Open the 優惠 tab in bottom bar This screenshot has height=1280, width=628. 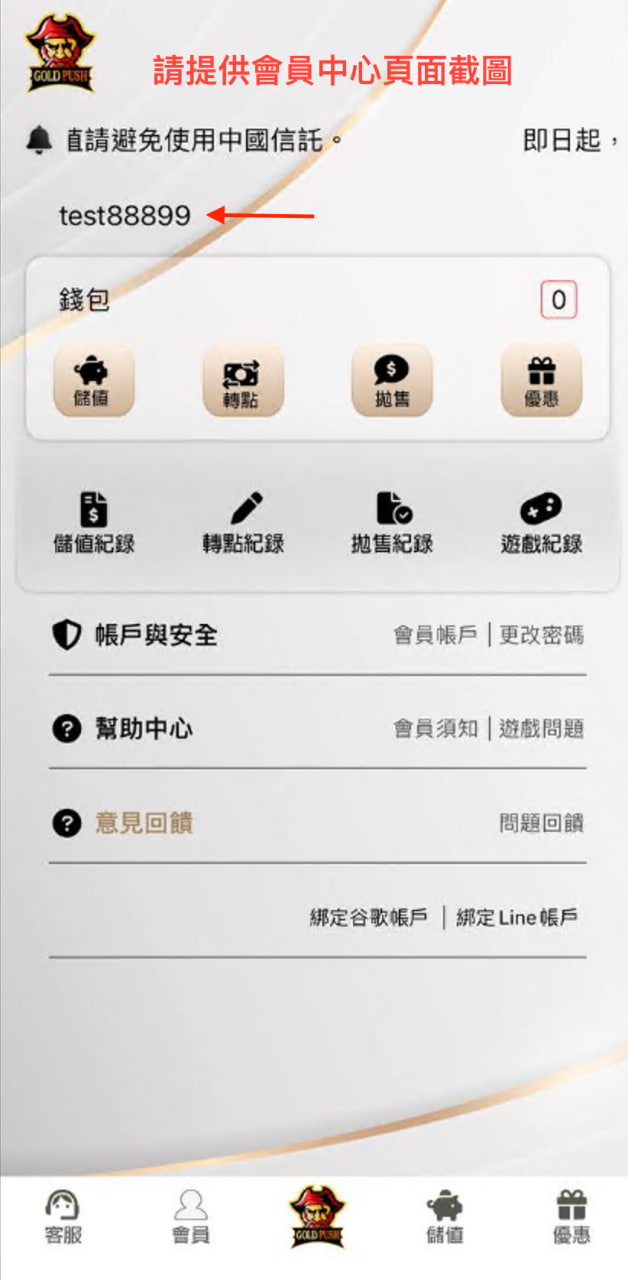[x=571, y=1217]
